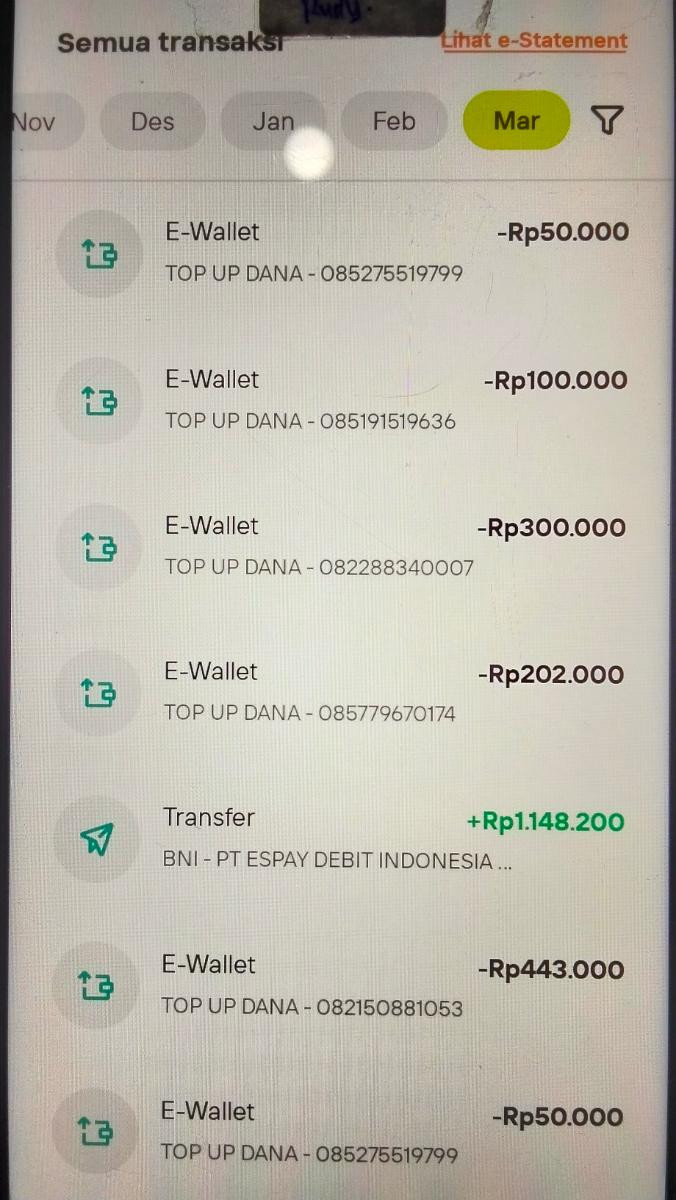Select the Des month chip
Image resolution: width=676 pixels, height=1200 pixels.
(152, 122)
